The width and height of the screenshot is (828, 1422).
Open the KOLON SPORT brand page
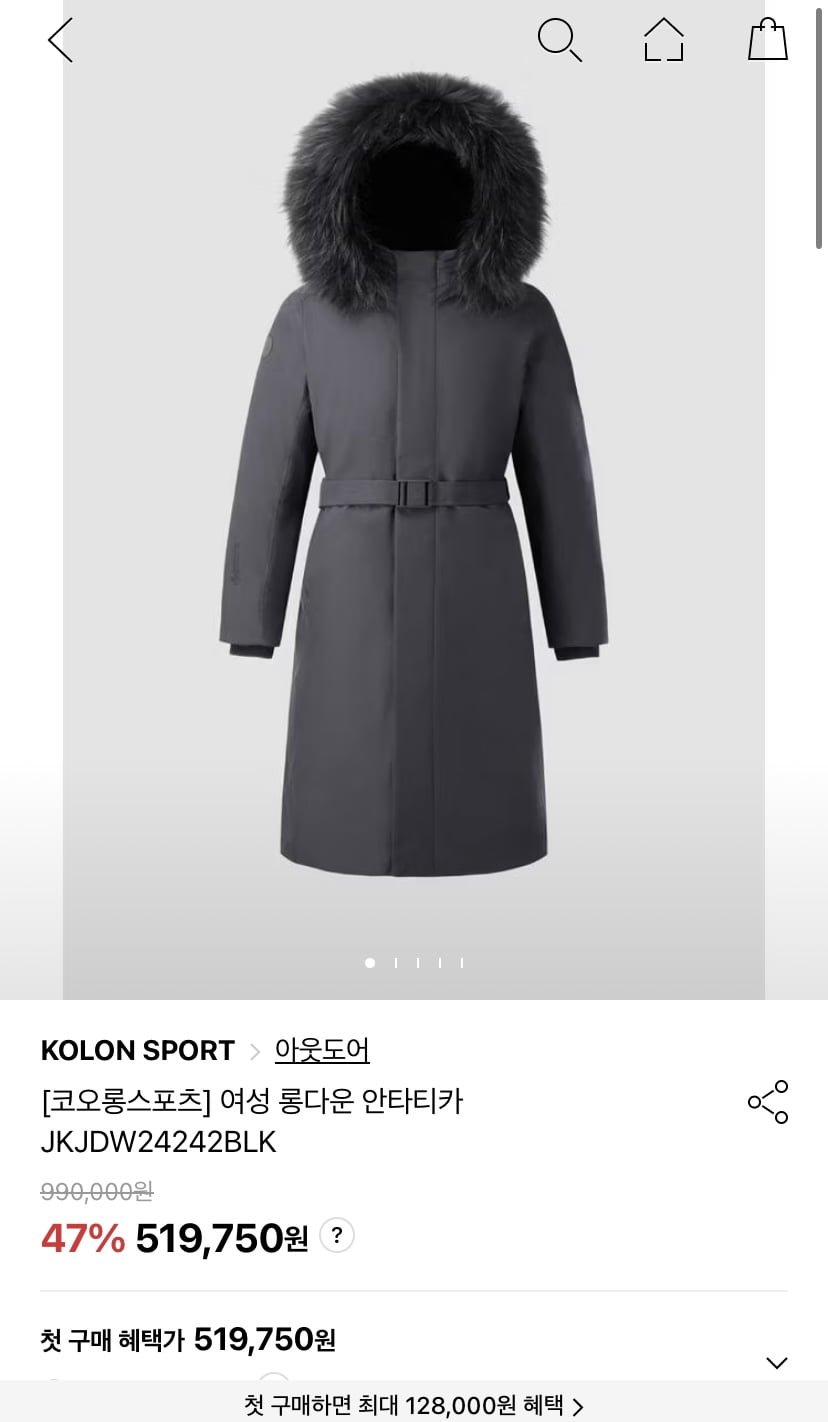point(138,1050)
